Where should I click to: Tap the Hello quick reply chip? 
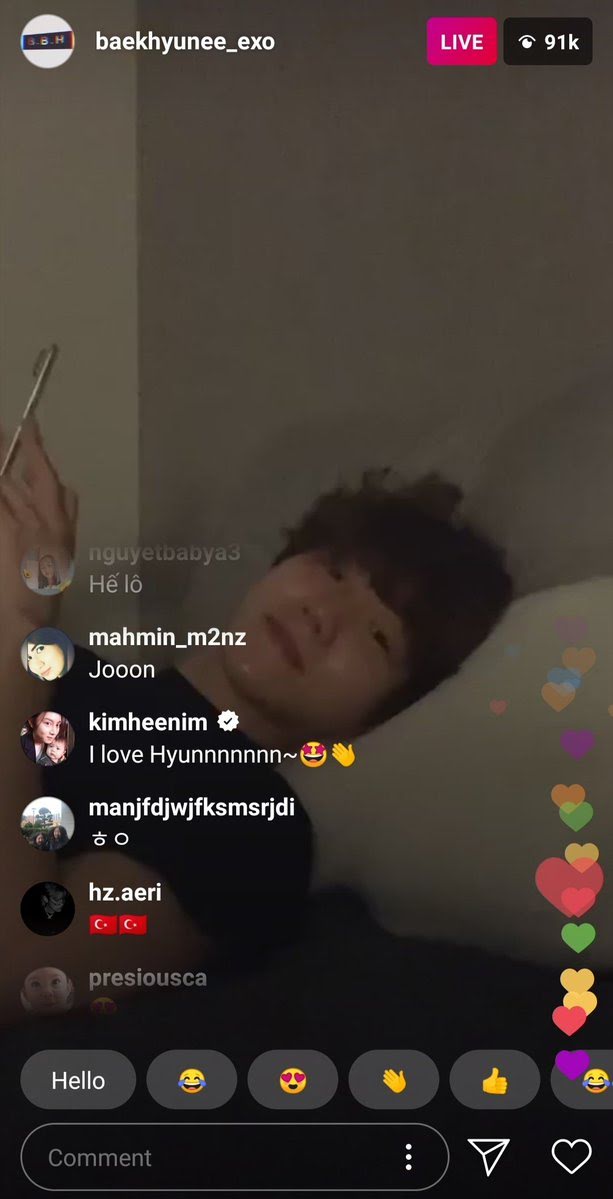78,1080
